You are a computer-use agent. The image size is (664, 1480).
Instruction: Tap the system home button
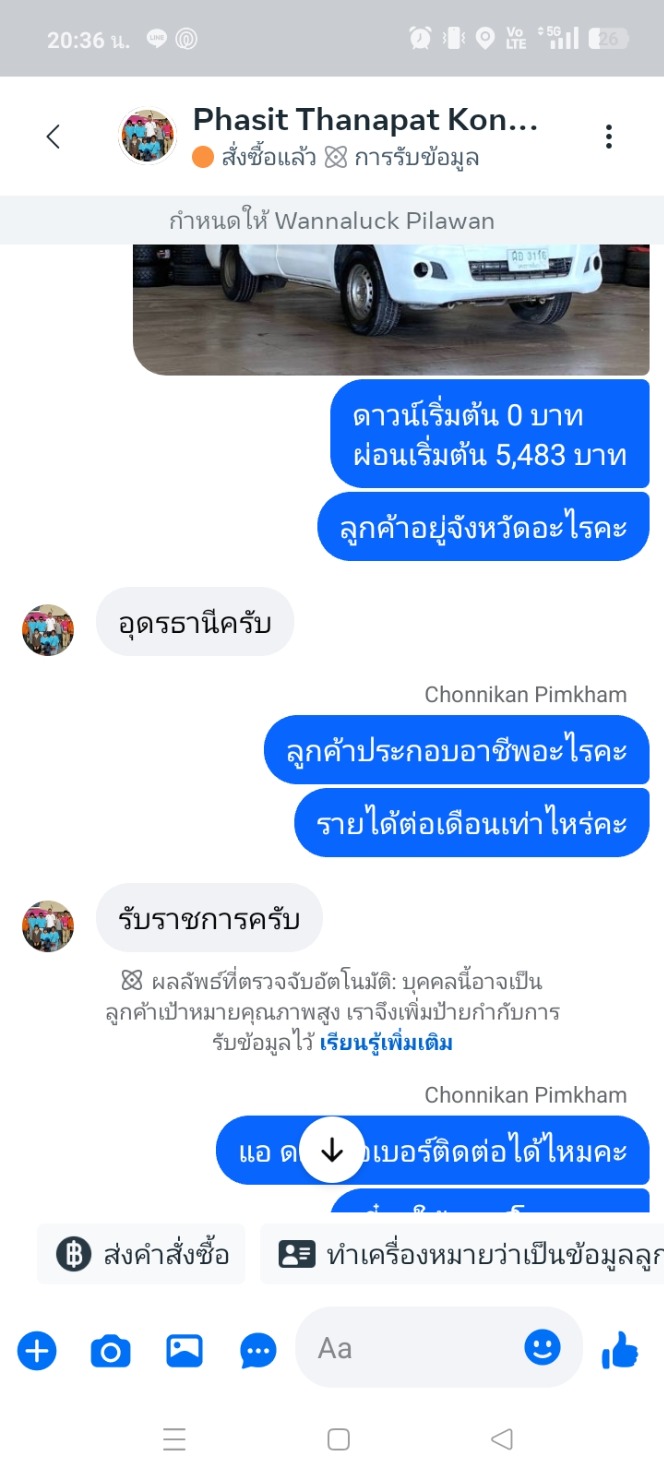tap(338, 1439)
